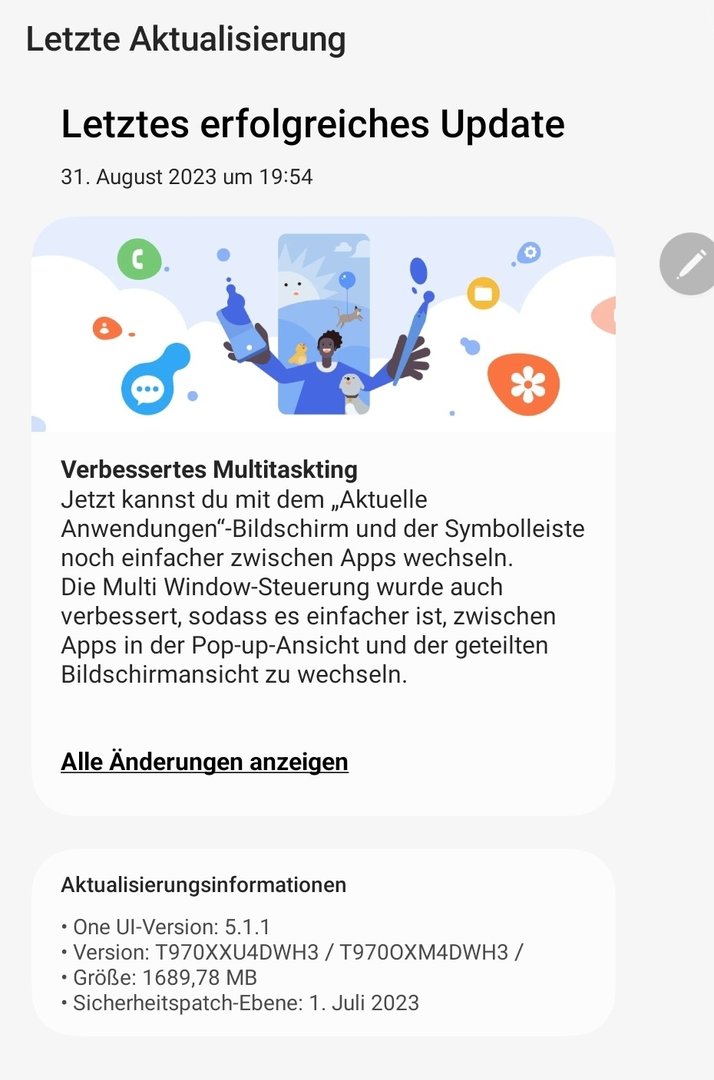
Task: Tap the floating pencil edit button
Action: pyautogui.click(x=689, y=264)
